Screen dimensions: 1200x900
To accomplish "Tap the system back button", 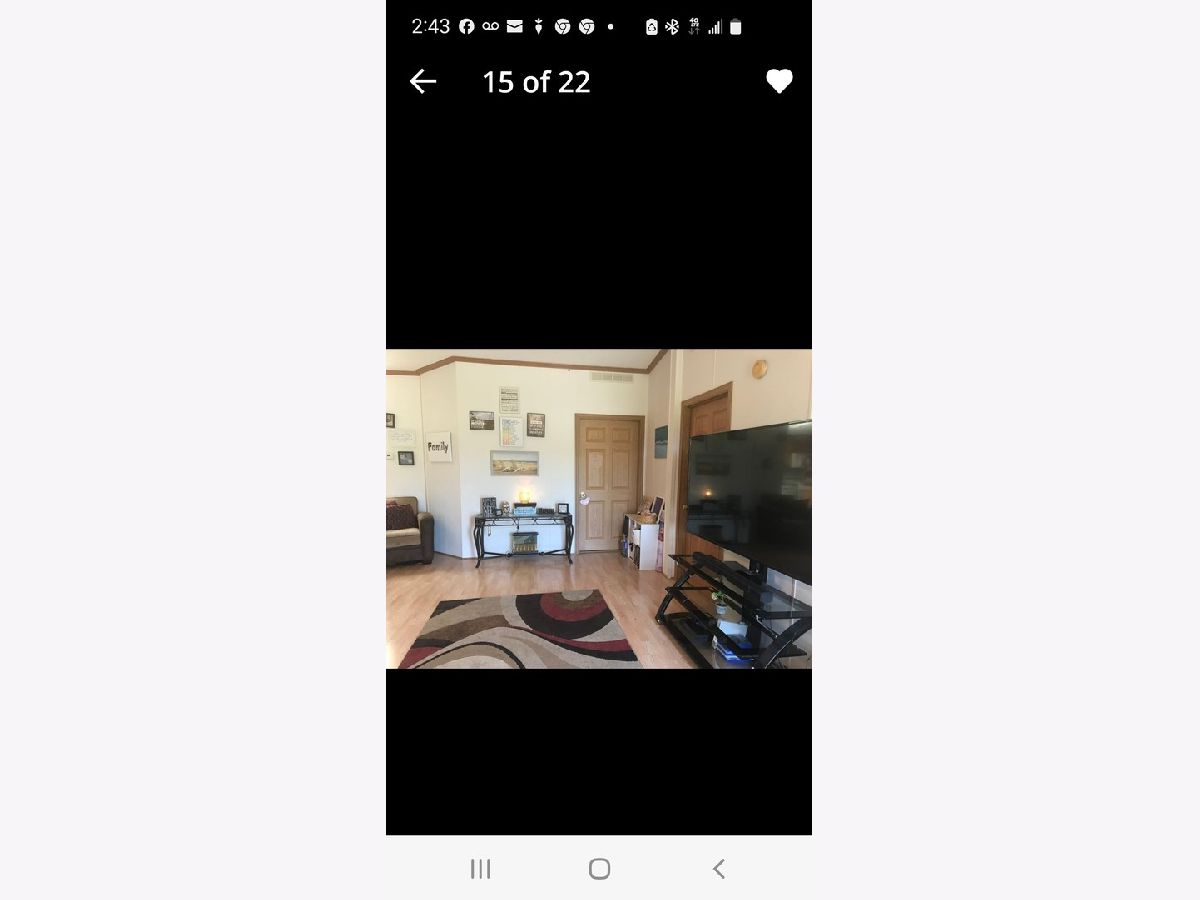I will click(718, 869).
